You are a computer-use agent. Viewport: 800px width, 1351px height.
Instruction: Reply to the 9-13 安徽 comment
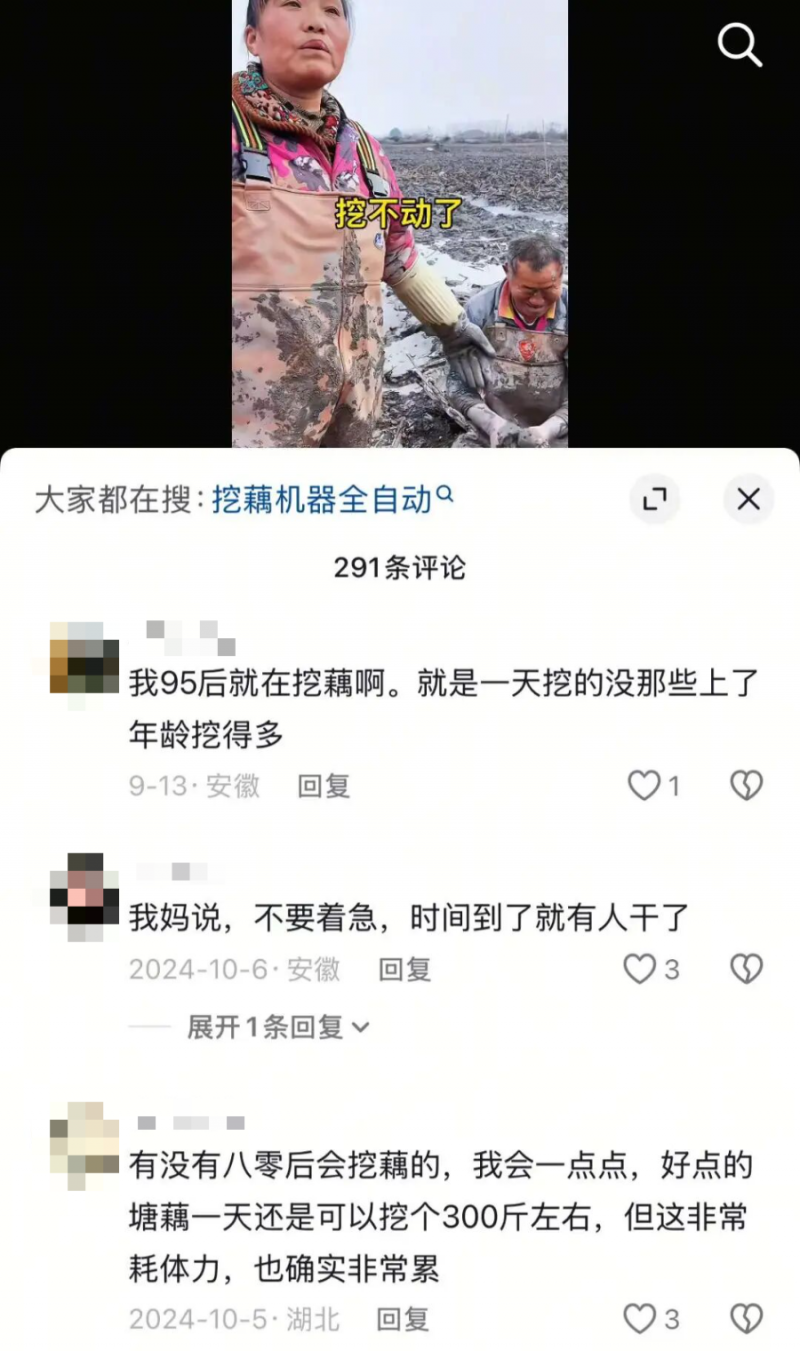click(x=324, y=786)
